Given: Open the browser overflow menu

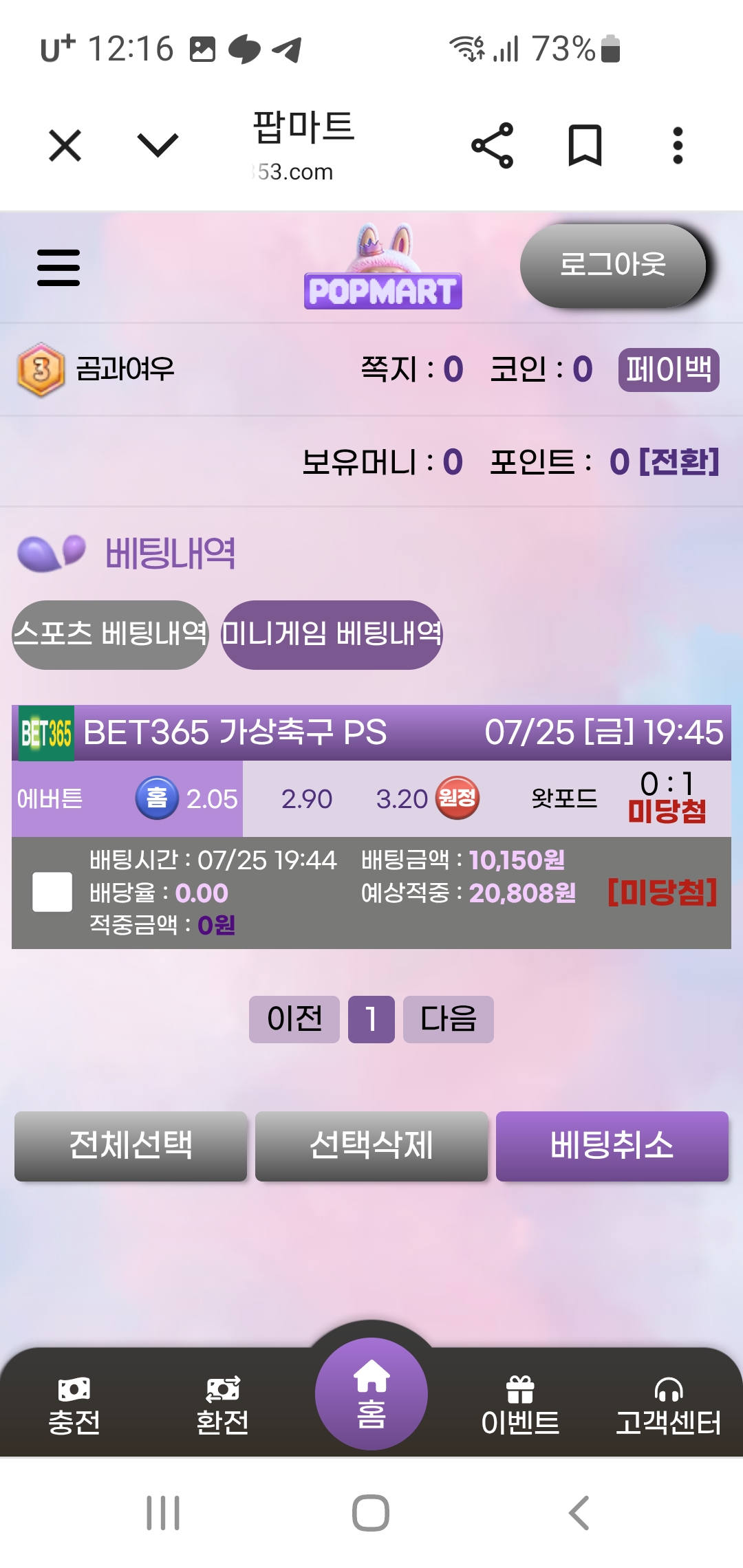Looking at the screenshot, I should point(678,146).
